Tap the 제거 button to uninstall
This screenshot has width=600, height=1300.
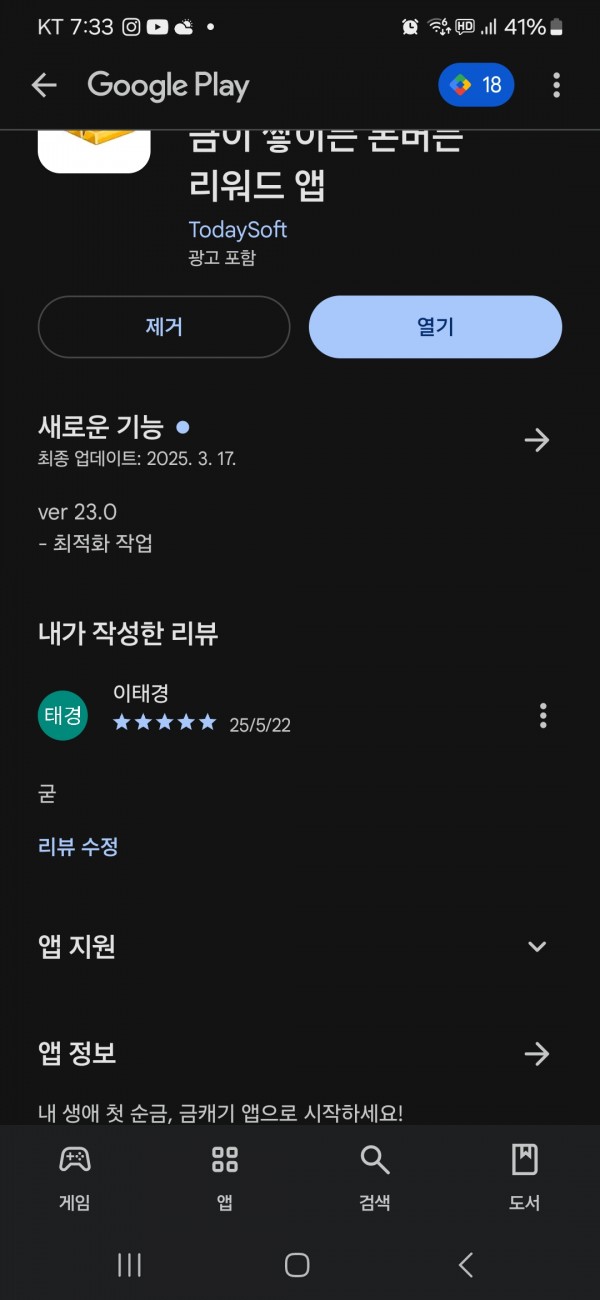[x=164, y=327]
